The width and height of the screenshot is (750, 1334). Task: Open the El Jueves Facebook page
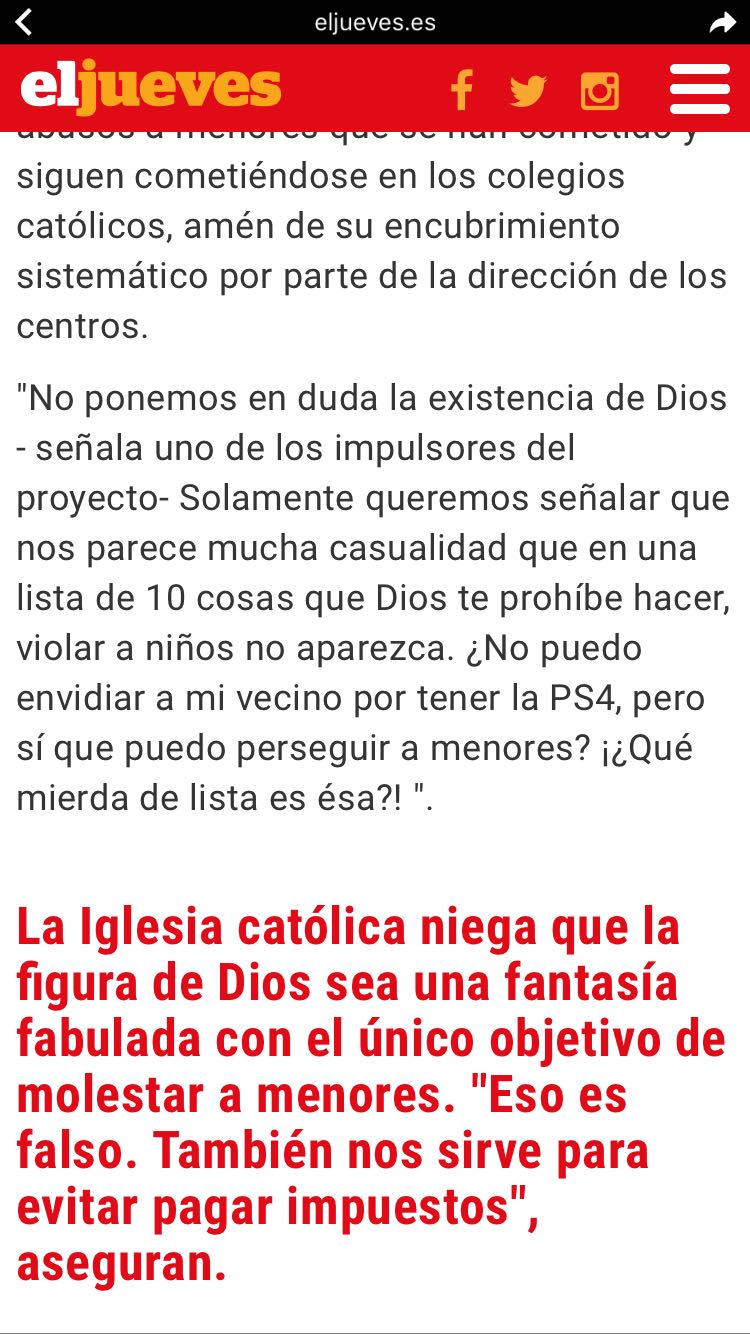click(x=461, y=90)
